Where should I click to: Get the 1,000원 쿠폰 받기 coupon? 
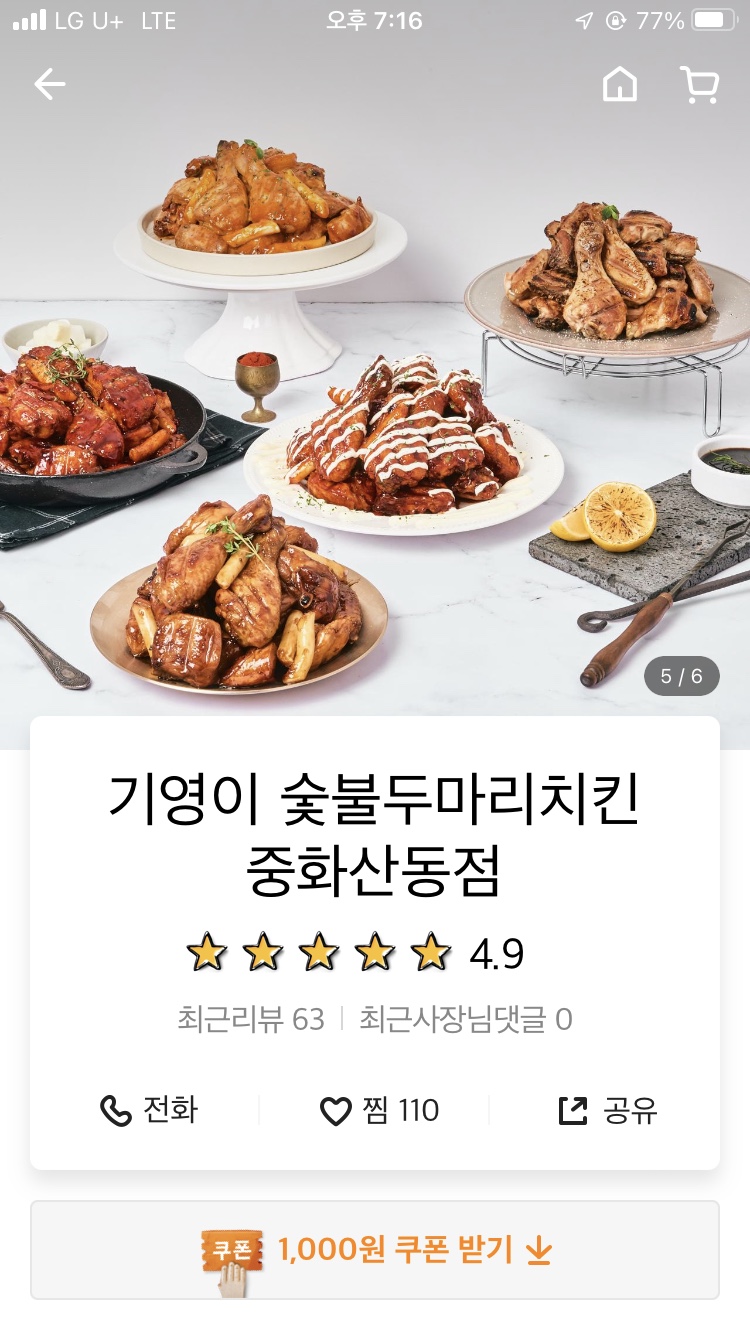(x=375, y=1250)
